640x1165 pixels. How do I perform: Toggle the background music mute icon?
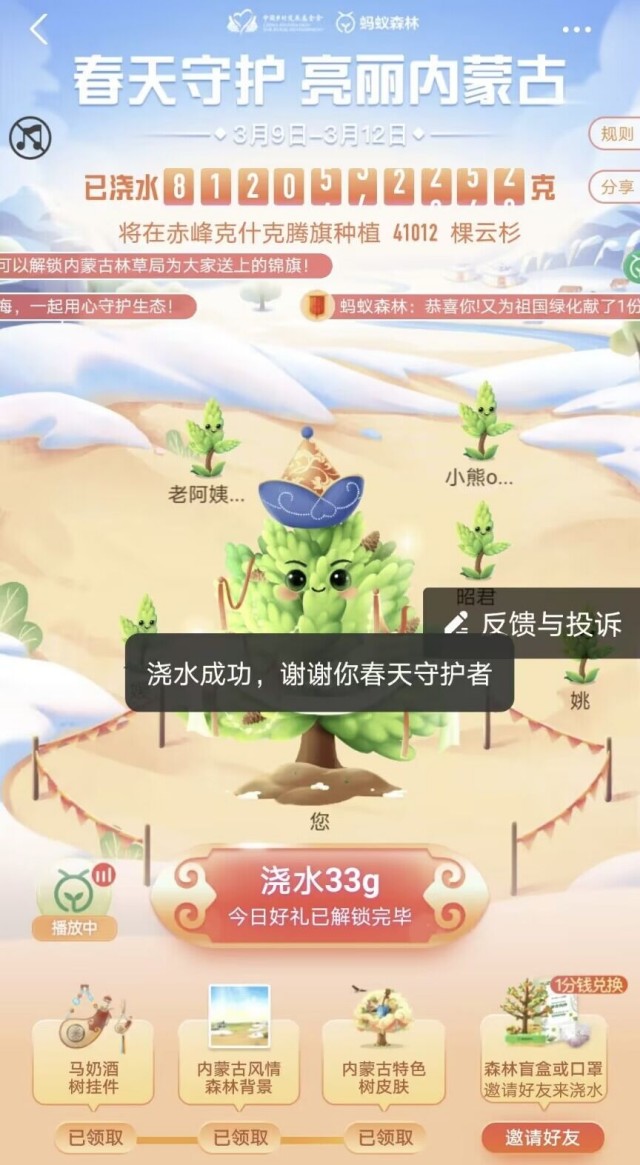[x=30, y=138]
